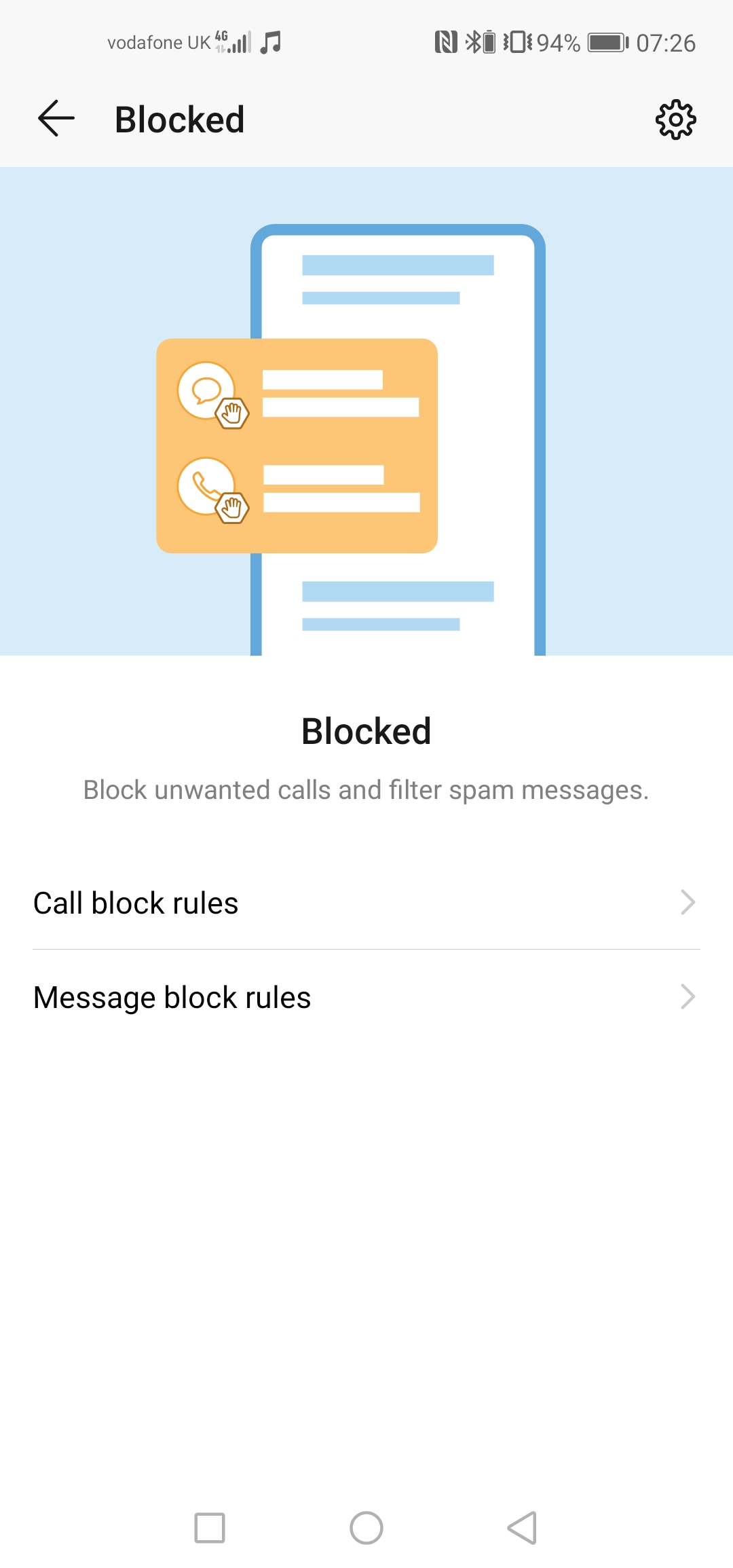Screen dimensions: 733x1568
Task: Go back using the top-left arrow
Action: point(56,119)
